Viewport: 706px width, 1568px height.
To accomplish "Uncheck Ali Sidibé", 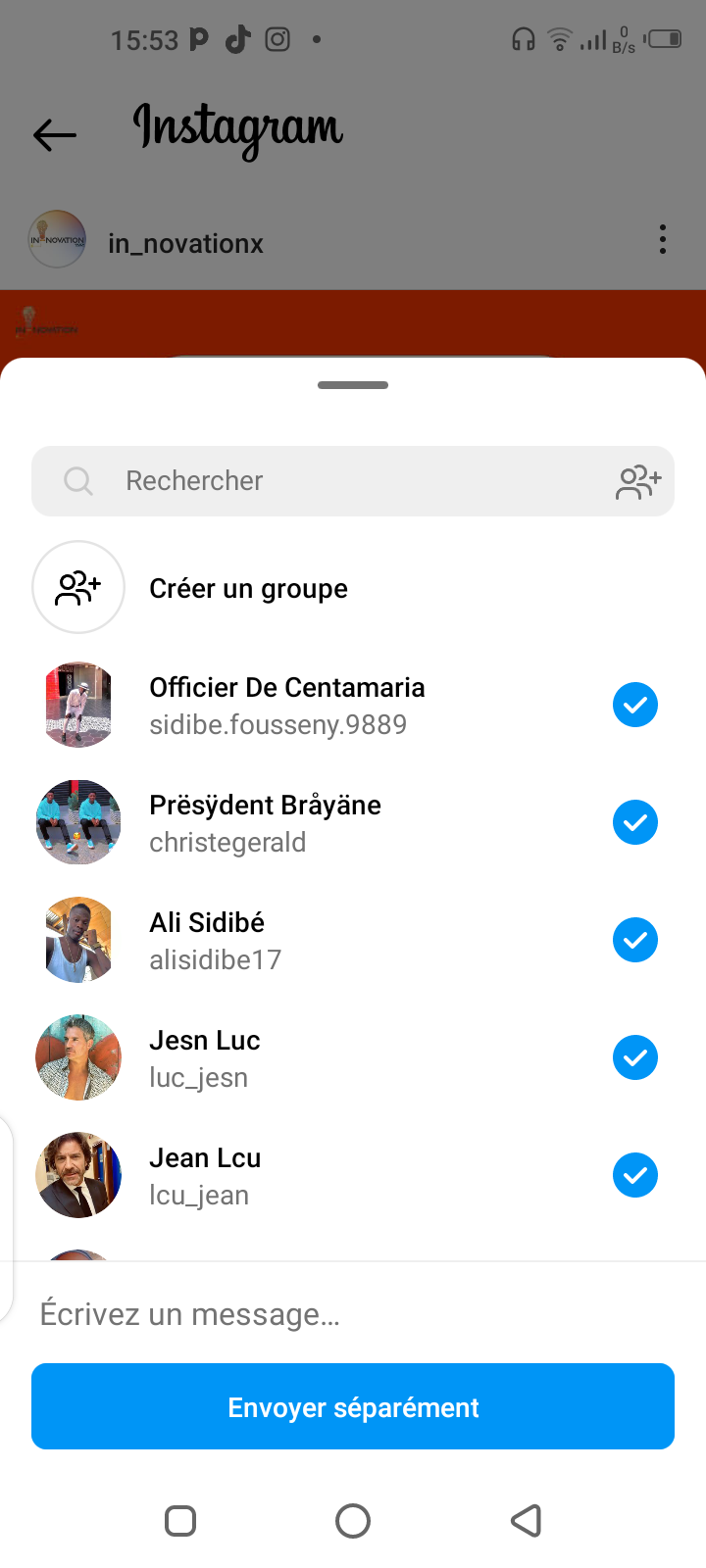I will pos(635,940).
